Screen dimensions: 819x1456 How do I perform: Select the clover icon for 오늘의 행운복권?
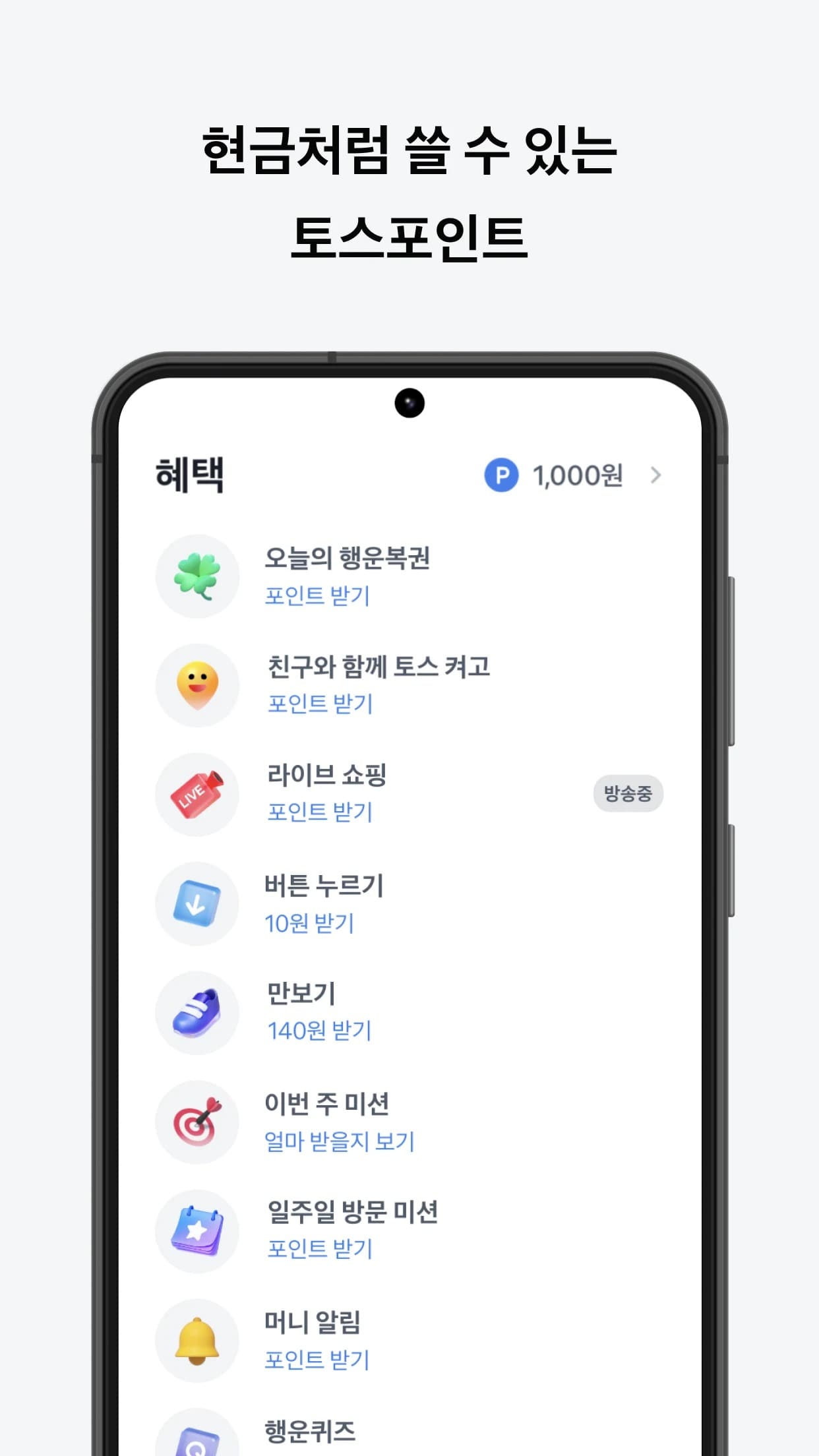pyautogui.click(x=198, y=576)
